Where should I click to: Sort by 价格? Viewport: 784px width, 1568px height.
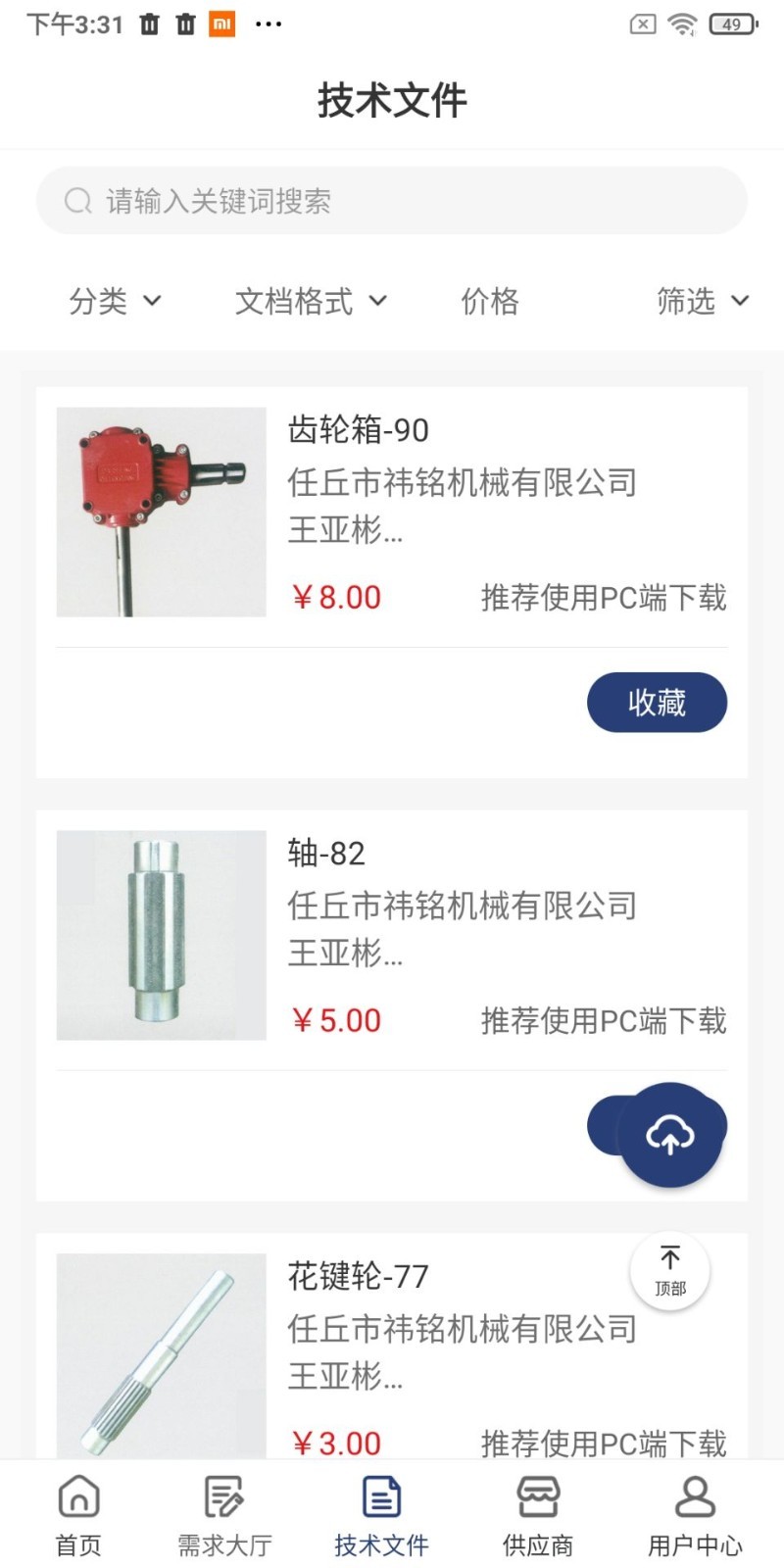click(x=490, y=302)
